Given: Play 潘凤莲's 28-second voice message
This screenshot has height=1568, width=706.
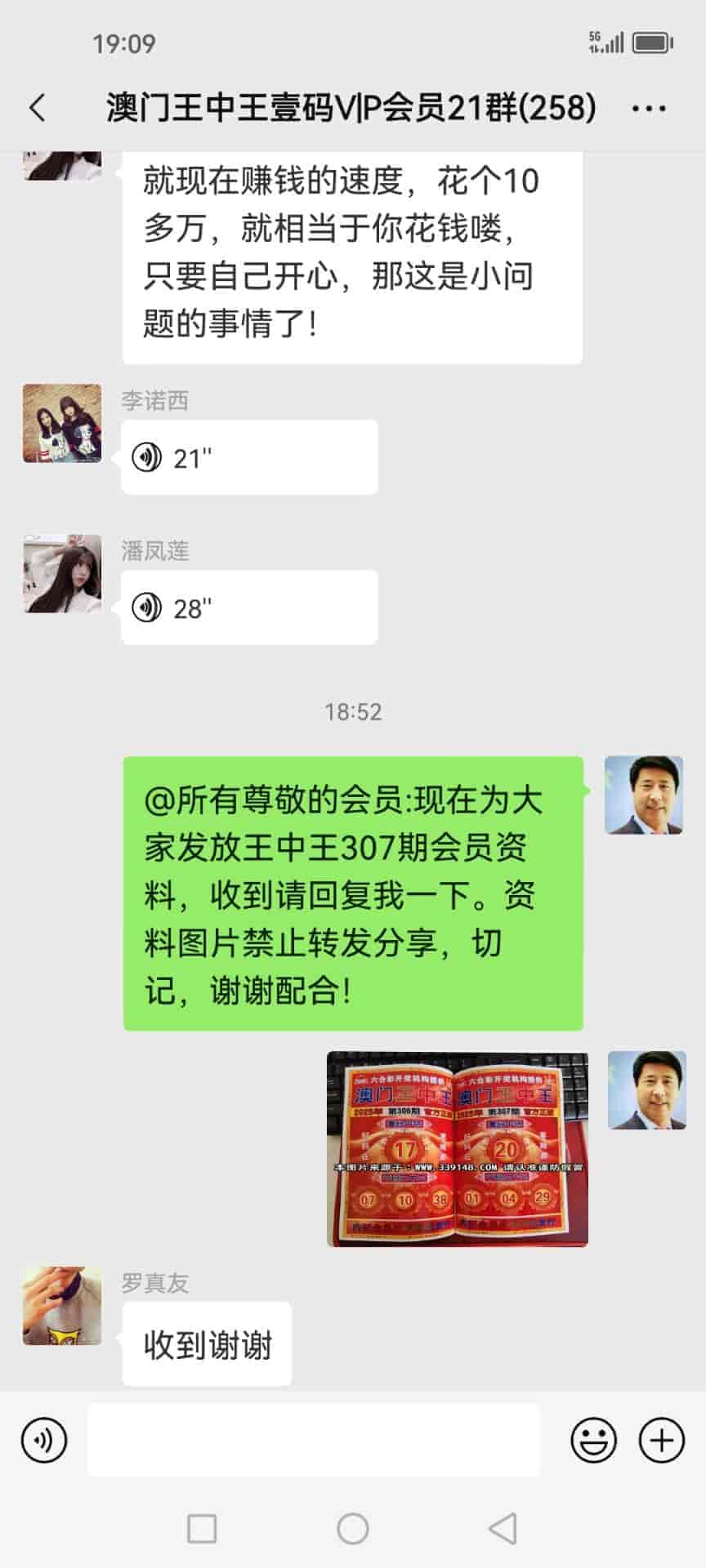Looking at the screenshot, I should (x=248, y=608).
